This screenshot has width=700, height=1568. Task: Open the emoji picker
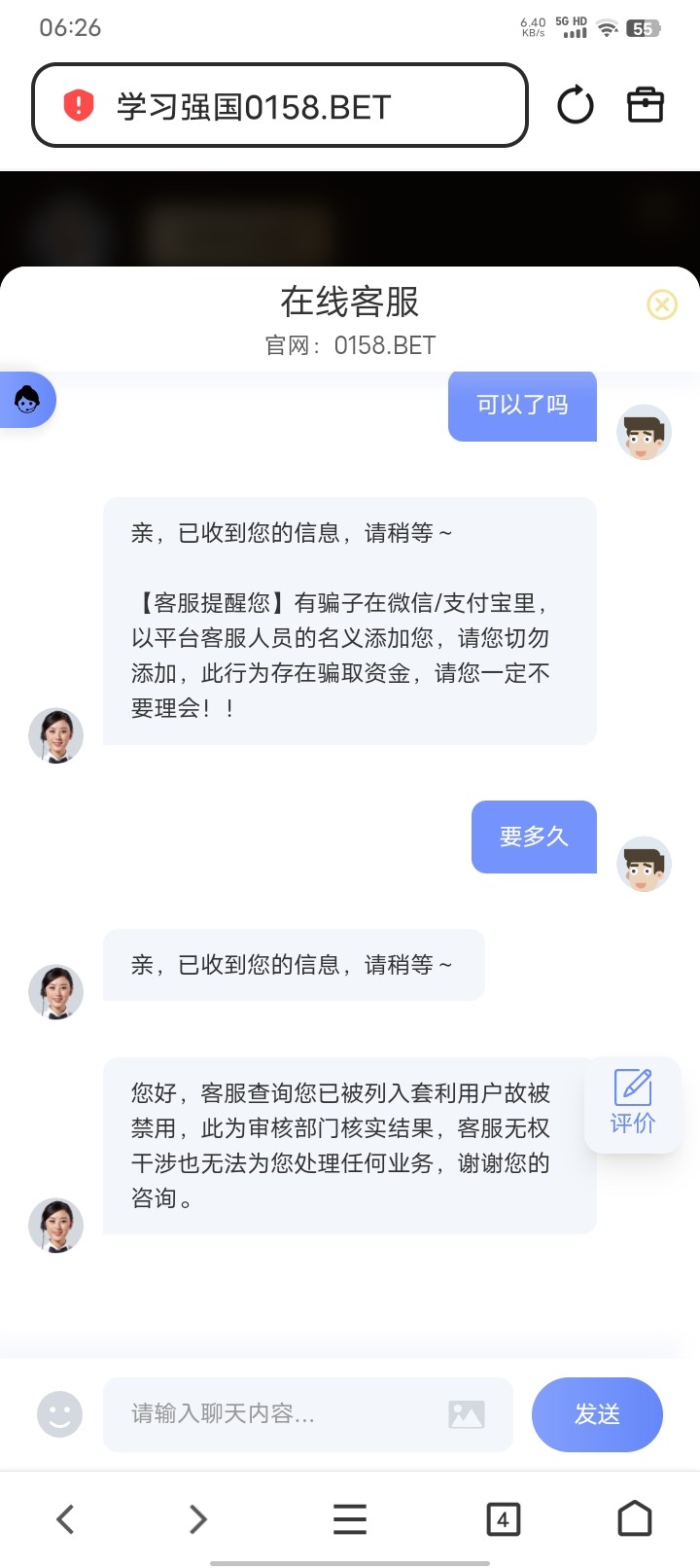59,1414
